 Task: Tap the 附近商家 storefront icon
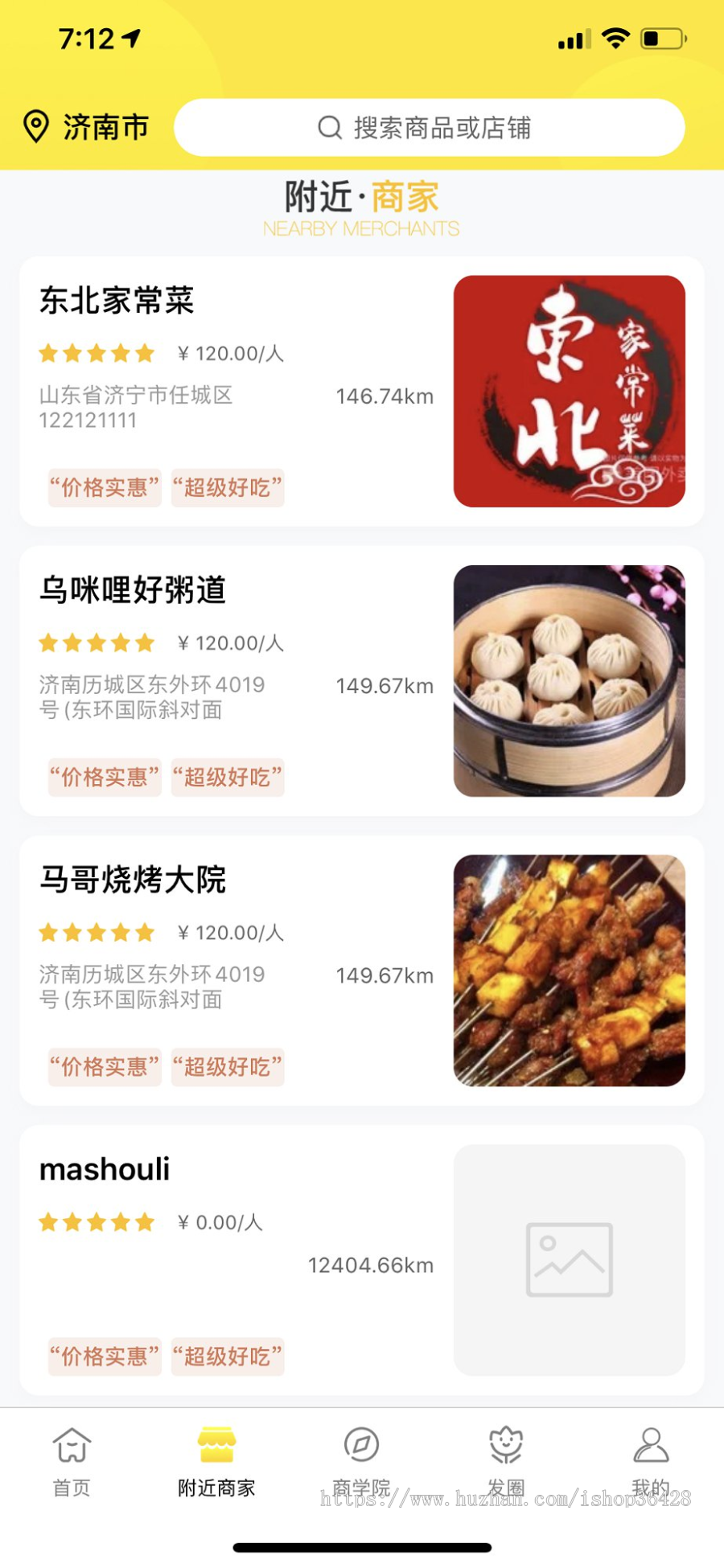tap(216, 1445)
